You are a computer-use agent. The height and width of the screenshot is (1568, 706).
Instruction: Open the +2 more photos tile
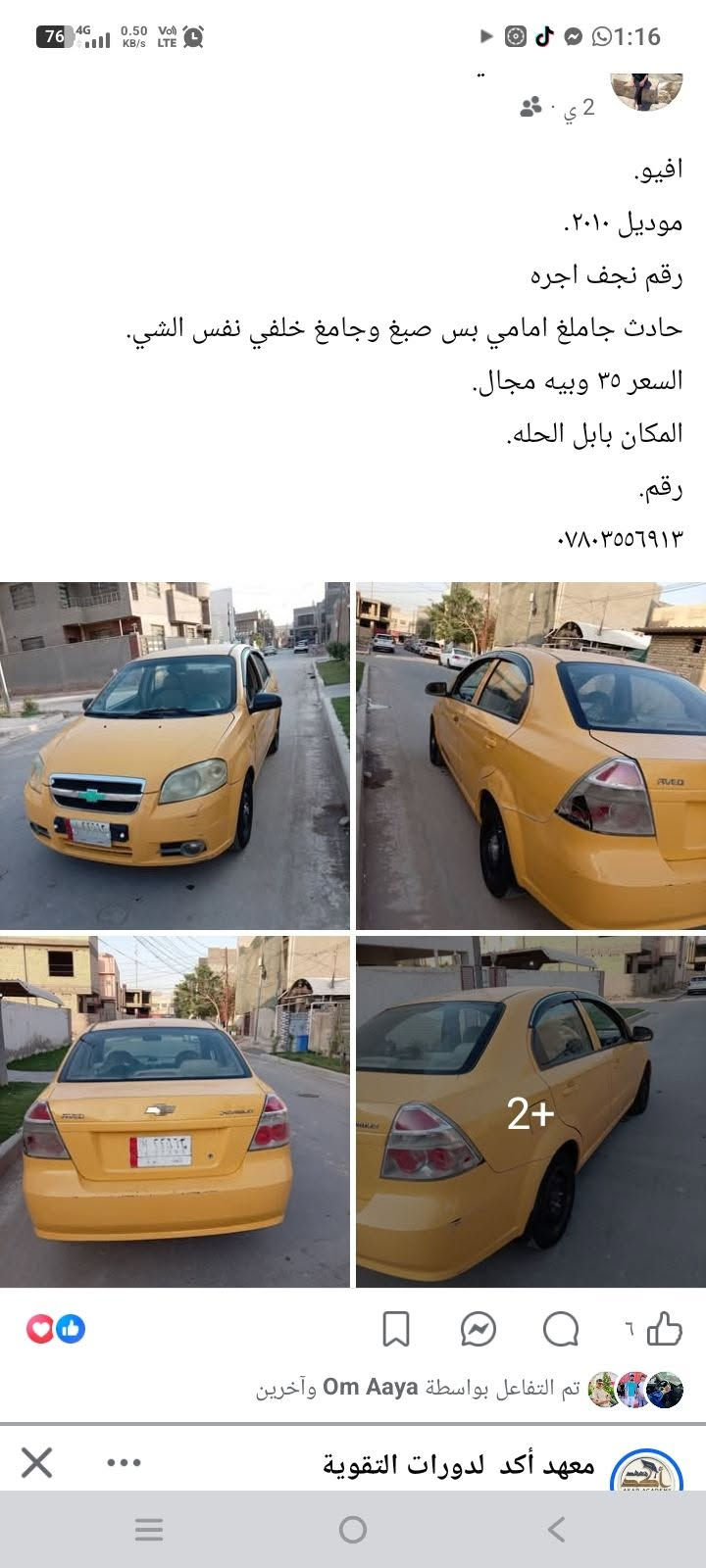[x=530, y=1111]
